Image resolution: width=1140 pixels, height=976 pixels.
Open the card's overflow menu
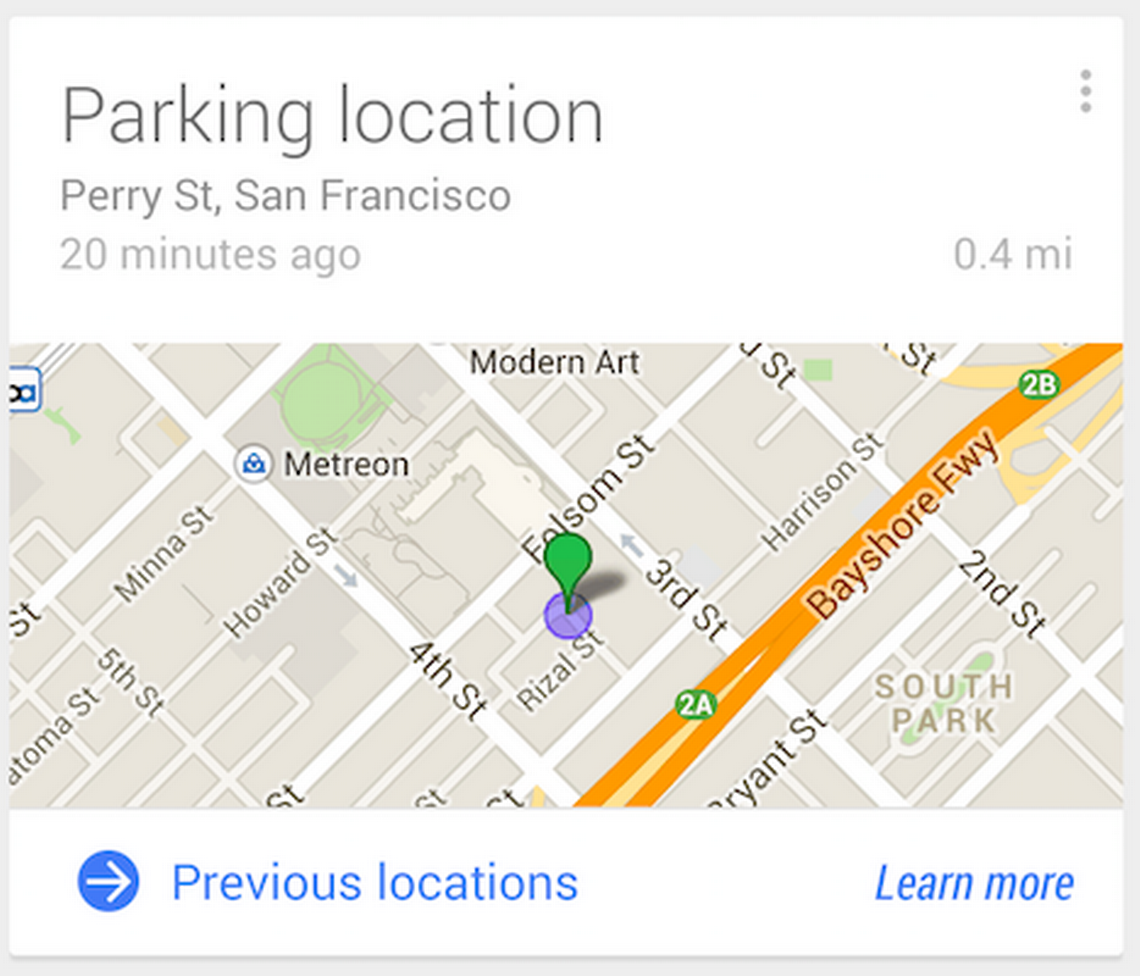(1085, 92)
